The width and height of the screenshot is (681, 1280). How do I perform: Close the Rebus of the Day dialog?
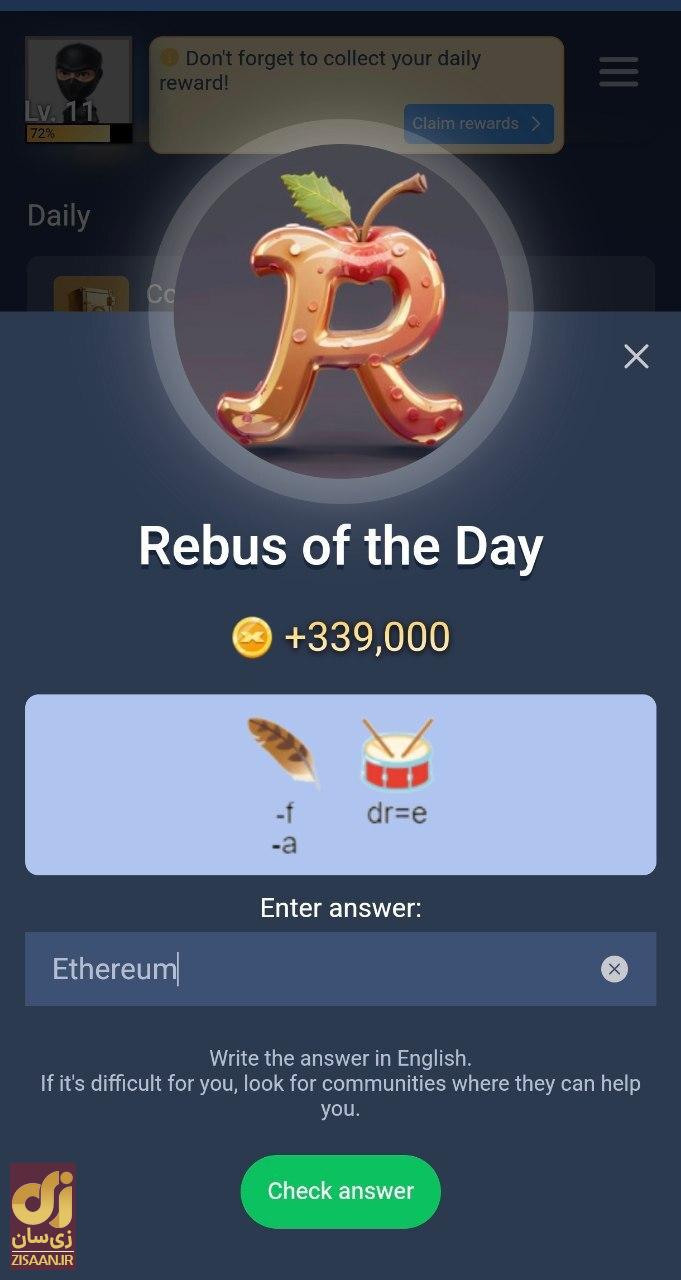(636, 356)
